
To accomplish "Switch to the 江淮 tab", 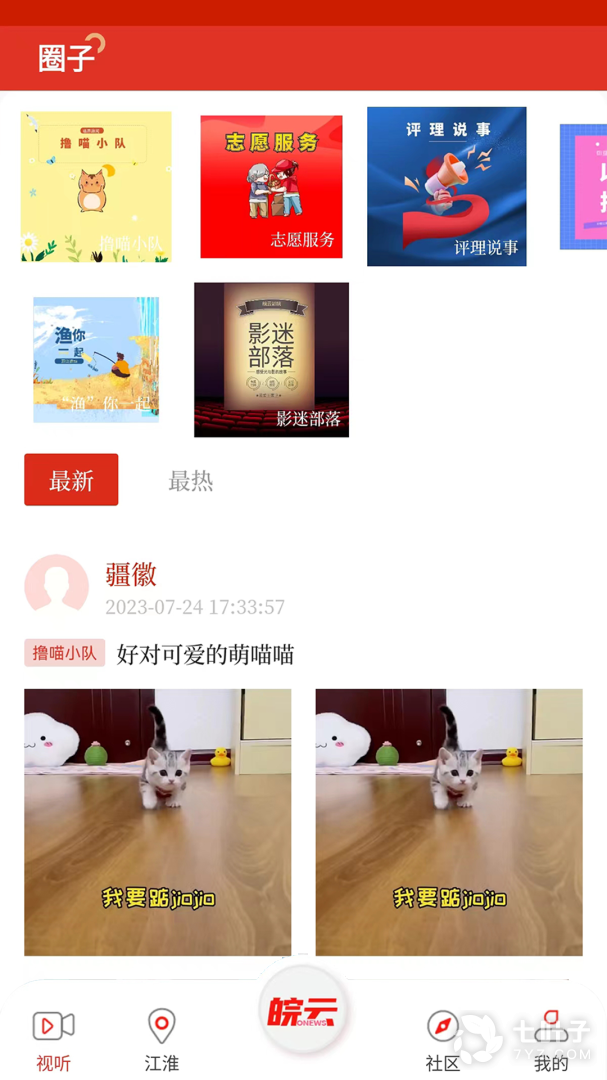I will tap(161, 1040).
